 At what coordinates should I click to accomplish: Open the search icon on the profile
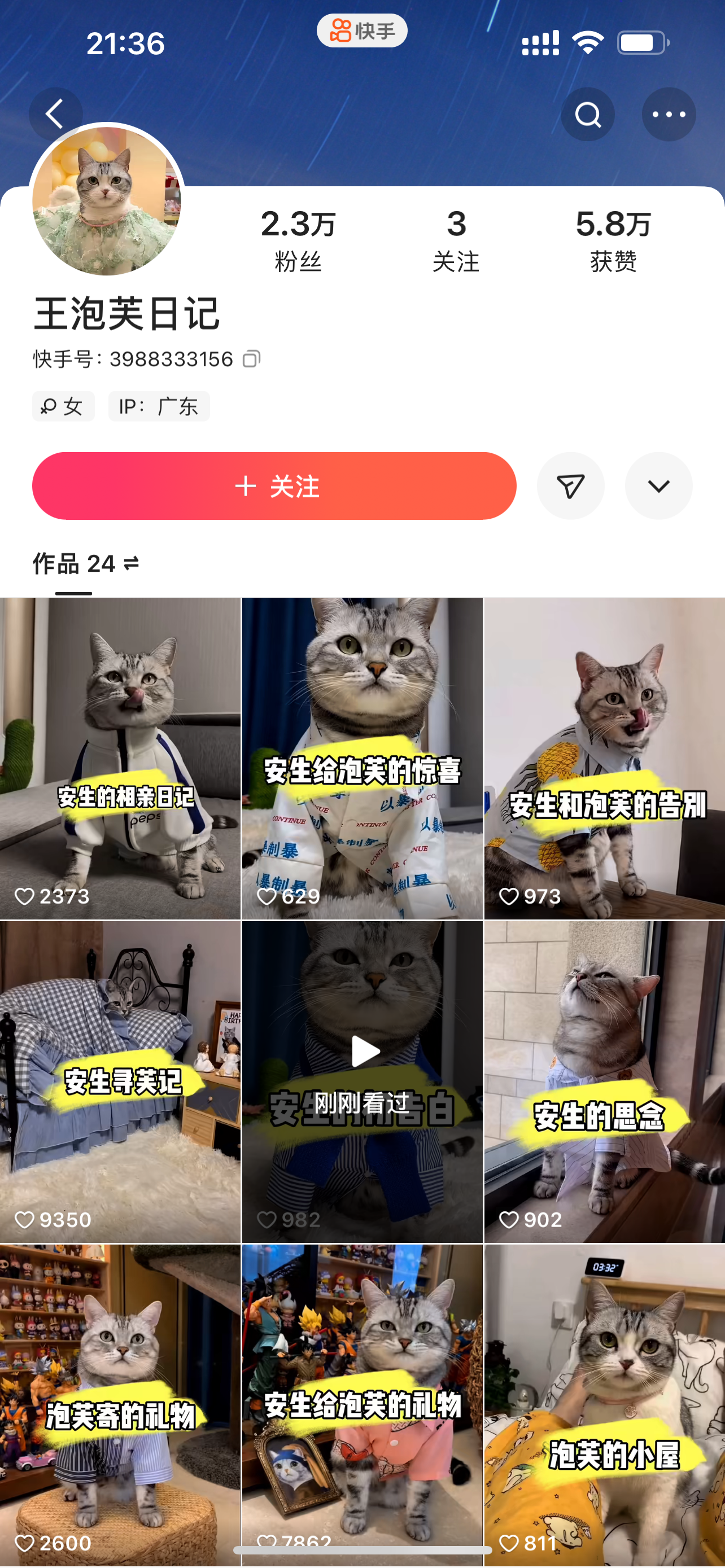(587, 114)
